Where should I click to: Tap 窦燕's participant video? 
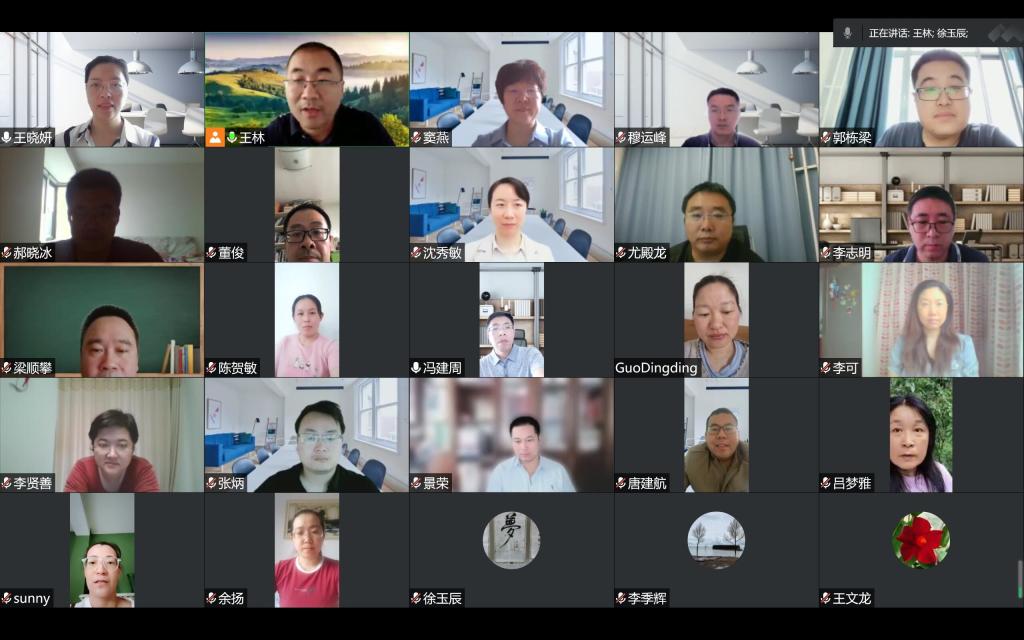(x=511, y=90)
